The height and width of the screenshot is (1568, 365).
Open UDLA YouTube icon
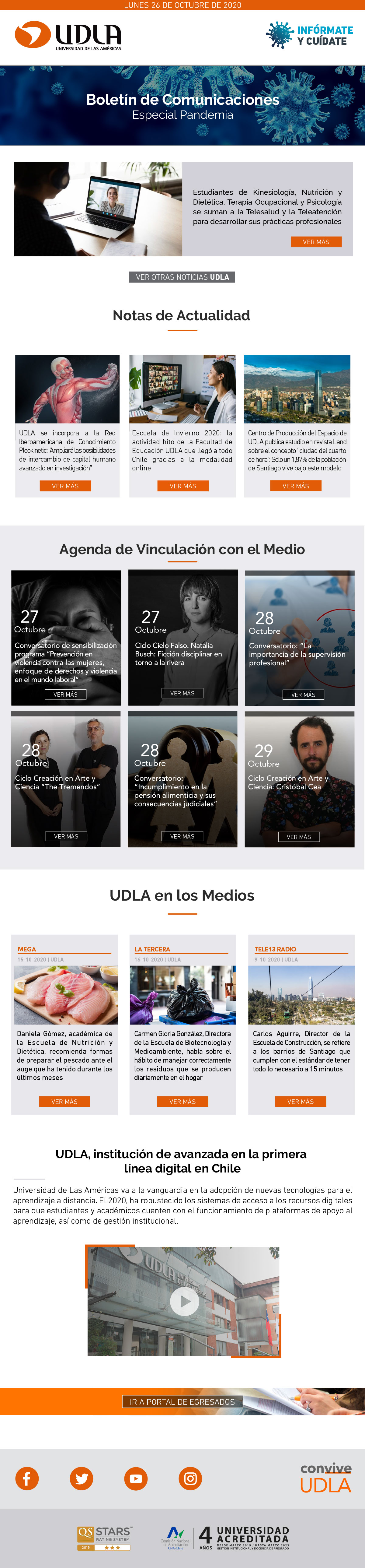pos(136,1478)
